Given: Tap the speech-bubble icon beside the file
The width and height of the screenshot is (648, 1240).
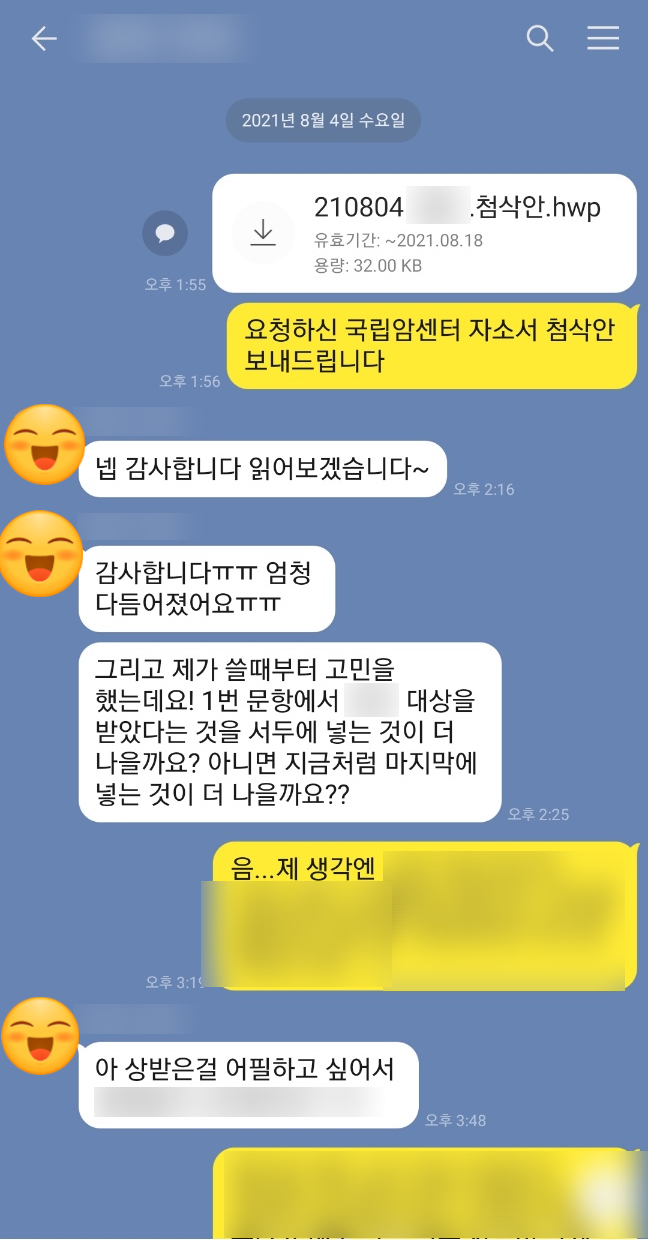Looking at the screenshot, I should (x=165, y=233).
